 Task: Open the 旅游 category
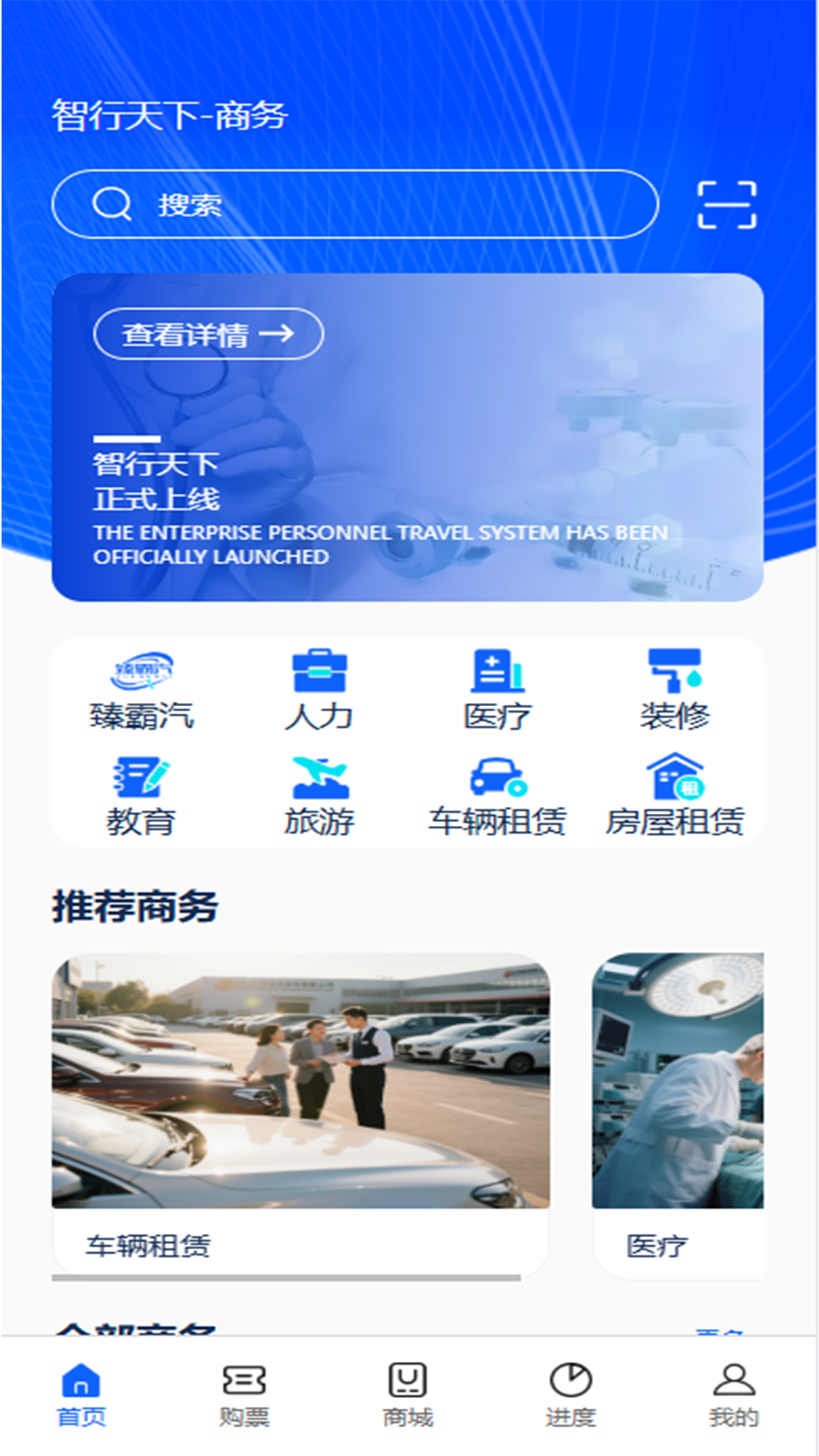[319, 796]
